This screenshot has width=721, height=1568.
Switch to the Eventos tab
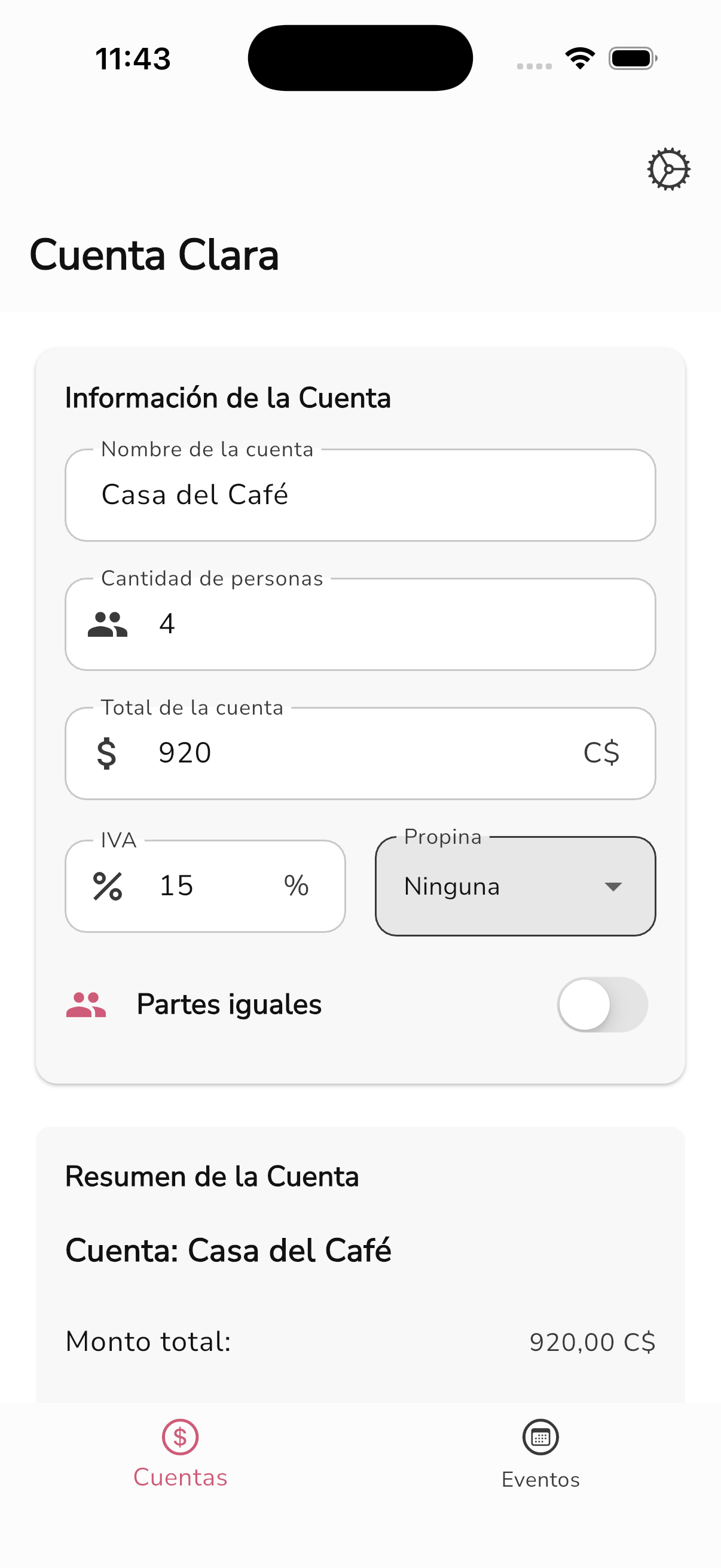[540, 1454]
